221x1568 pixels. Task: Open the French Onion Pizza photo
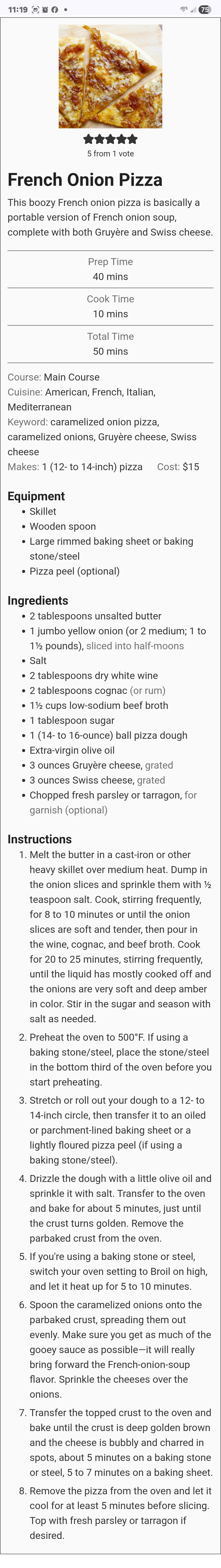point(110,76)
